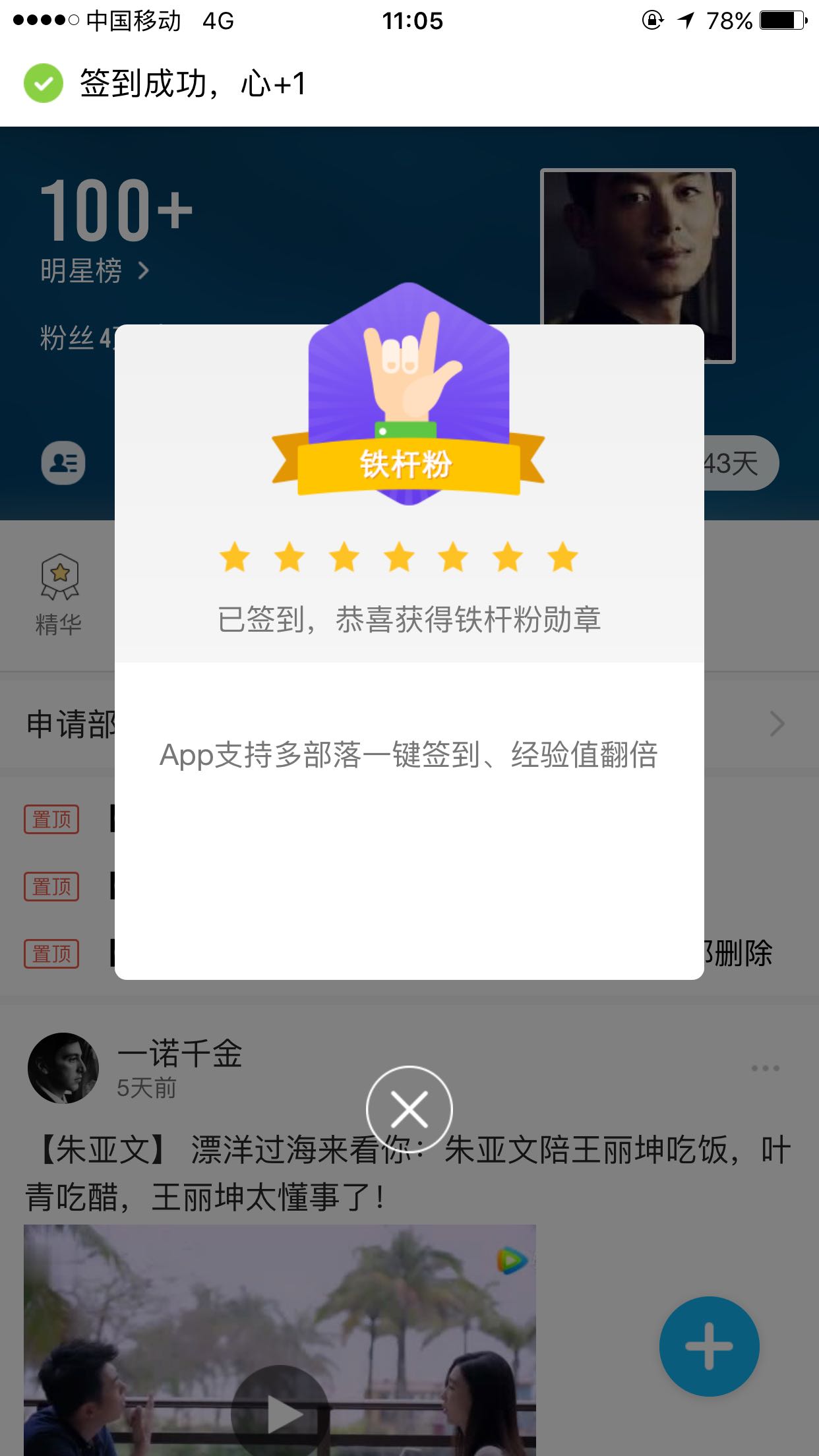The height and width of the screenshot is (1456, 819).
Task: Close the 铁杆粉 badge popup
Action: click(409, 1109)
